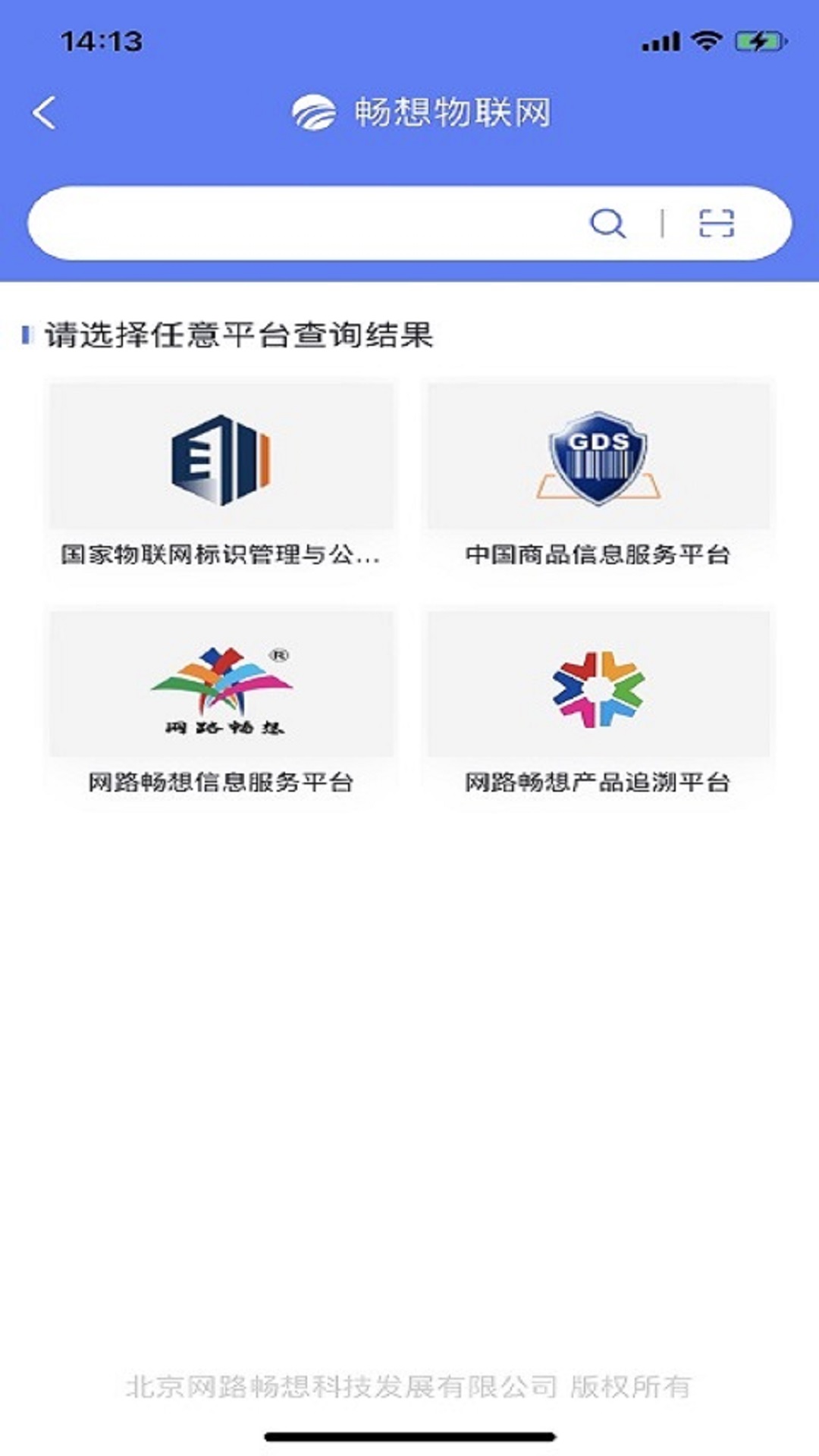Click the search input field
Screen dimensions: 819x1456
click(303, 224)
